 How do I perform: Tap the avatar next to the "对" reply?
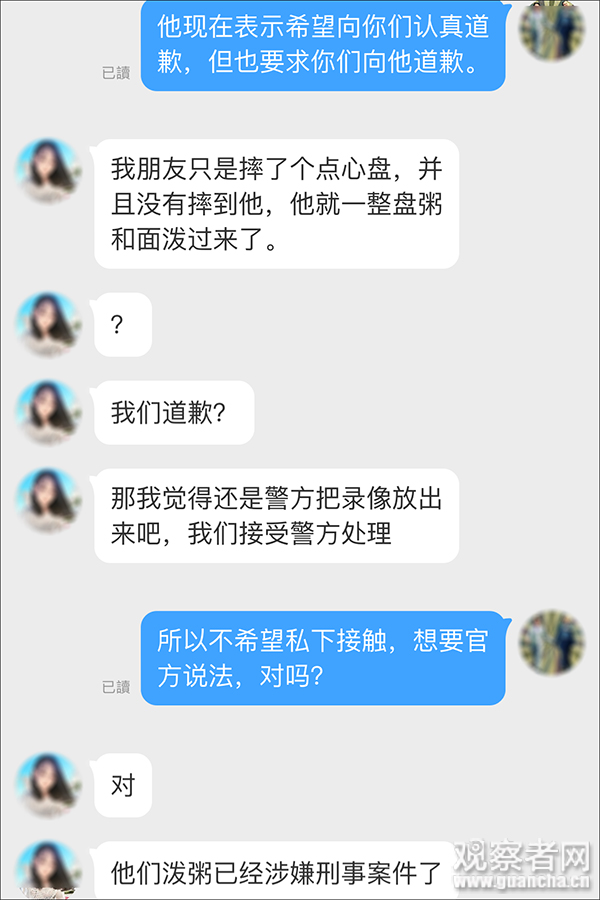tap(48, 785)
